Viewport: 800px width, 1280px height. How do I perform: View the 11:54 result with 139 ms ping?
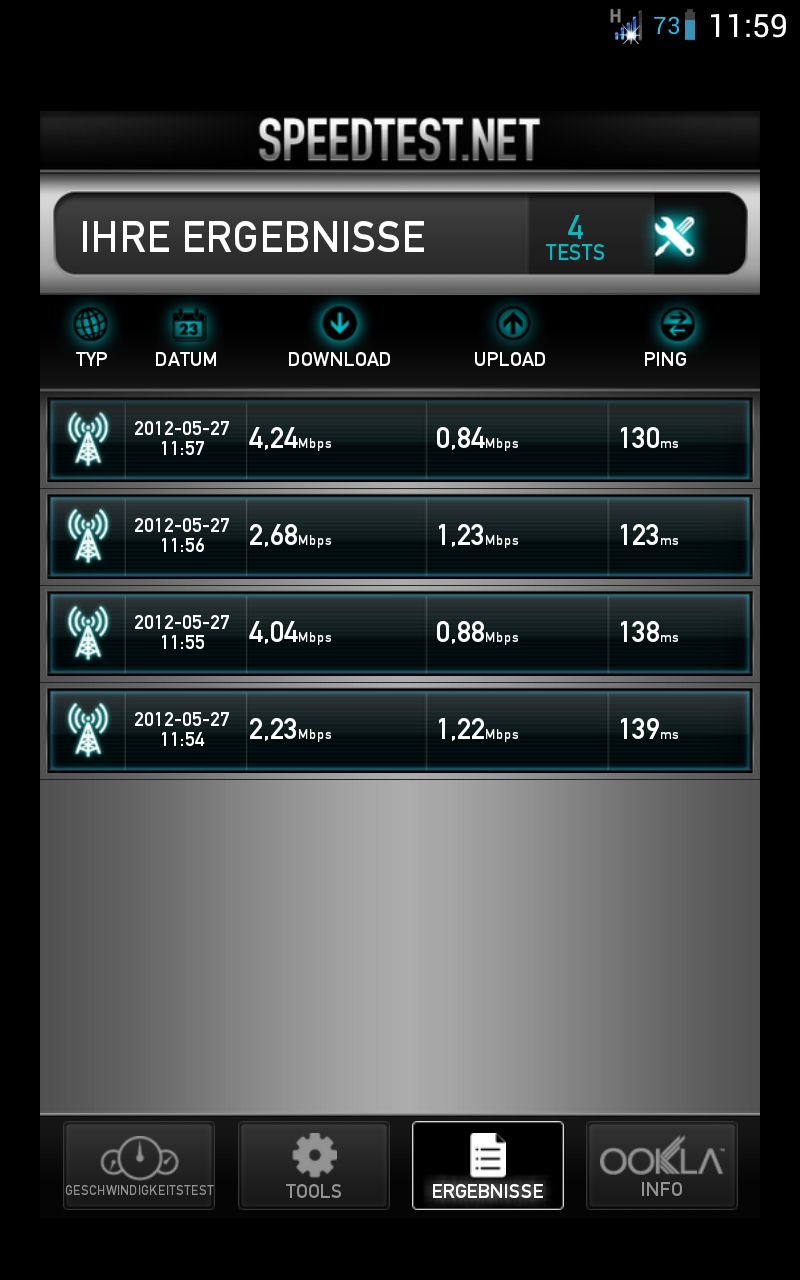click(400, 730)
